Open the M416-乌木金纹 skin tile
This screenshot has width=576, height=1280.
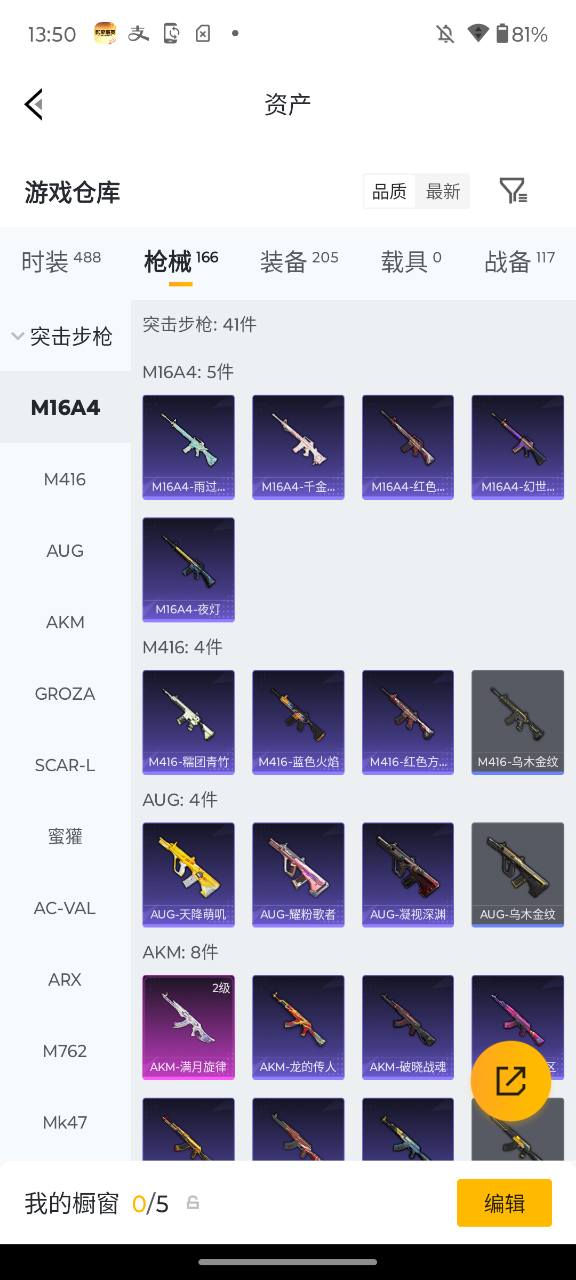point(518,722)
